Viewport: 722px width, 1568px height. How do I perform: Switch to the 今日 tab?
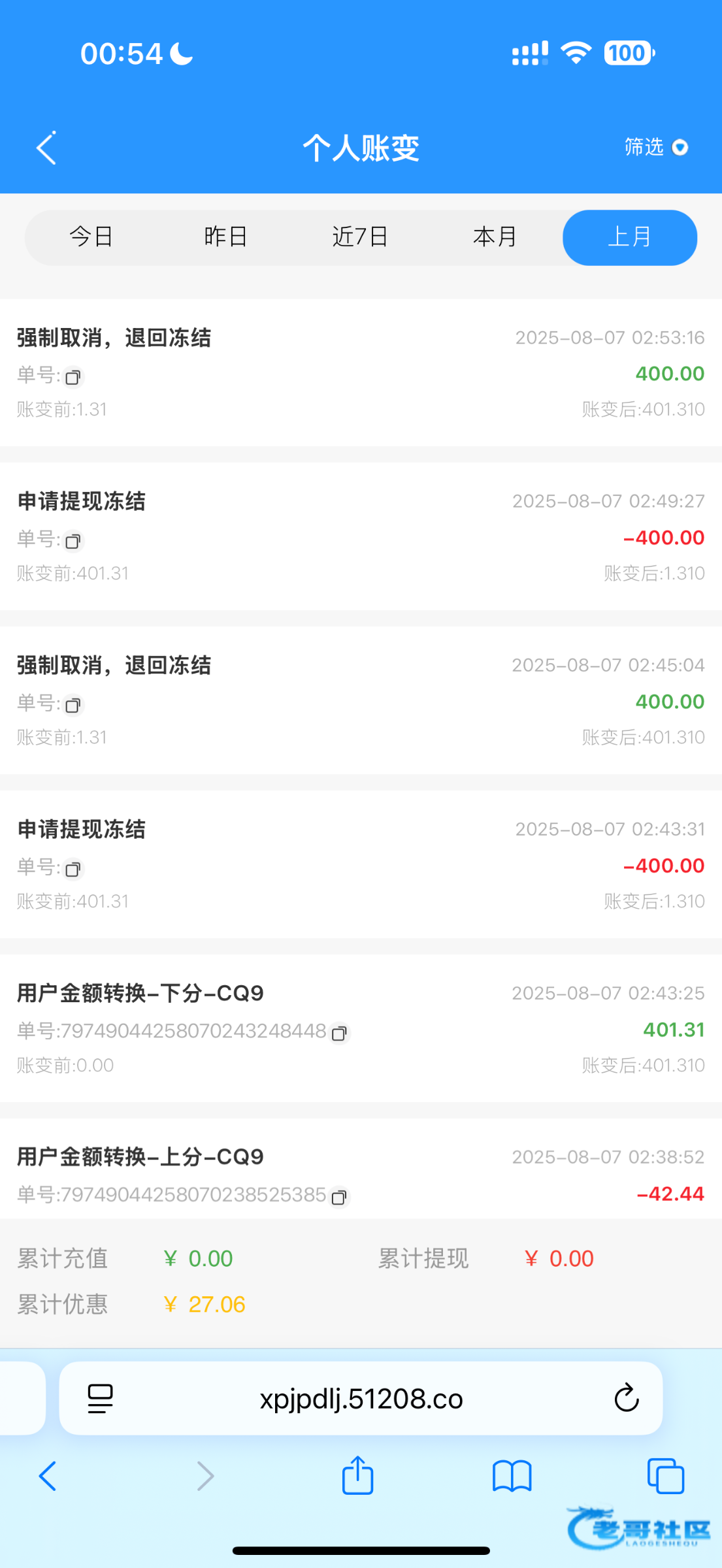click(91, 237)
